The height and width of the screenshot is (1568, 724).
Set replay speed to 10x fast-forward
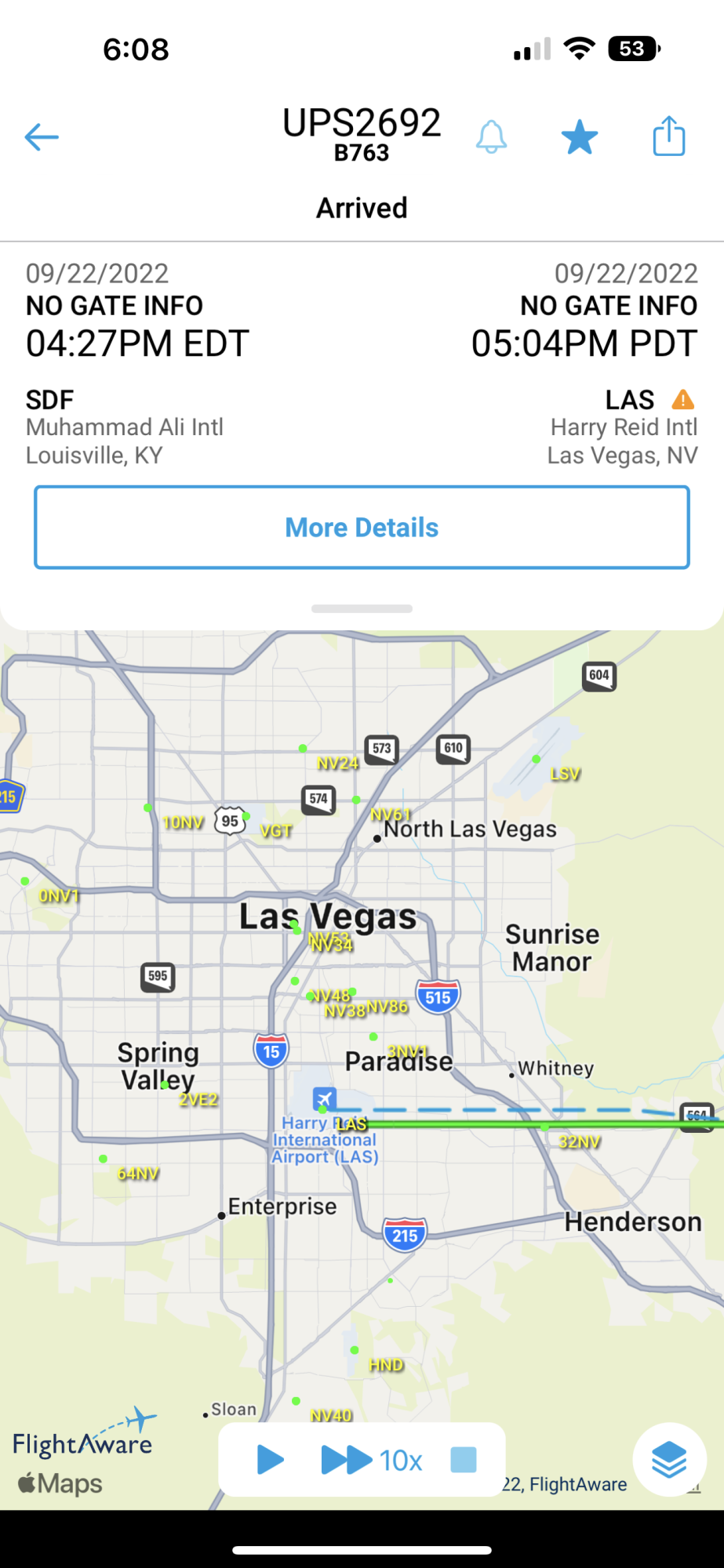(x=372, y=1460)
